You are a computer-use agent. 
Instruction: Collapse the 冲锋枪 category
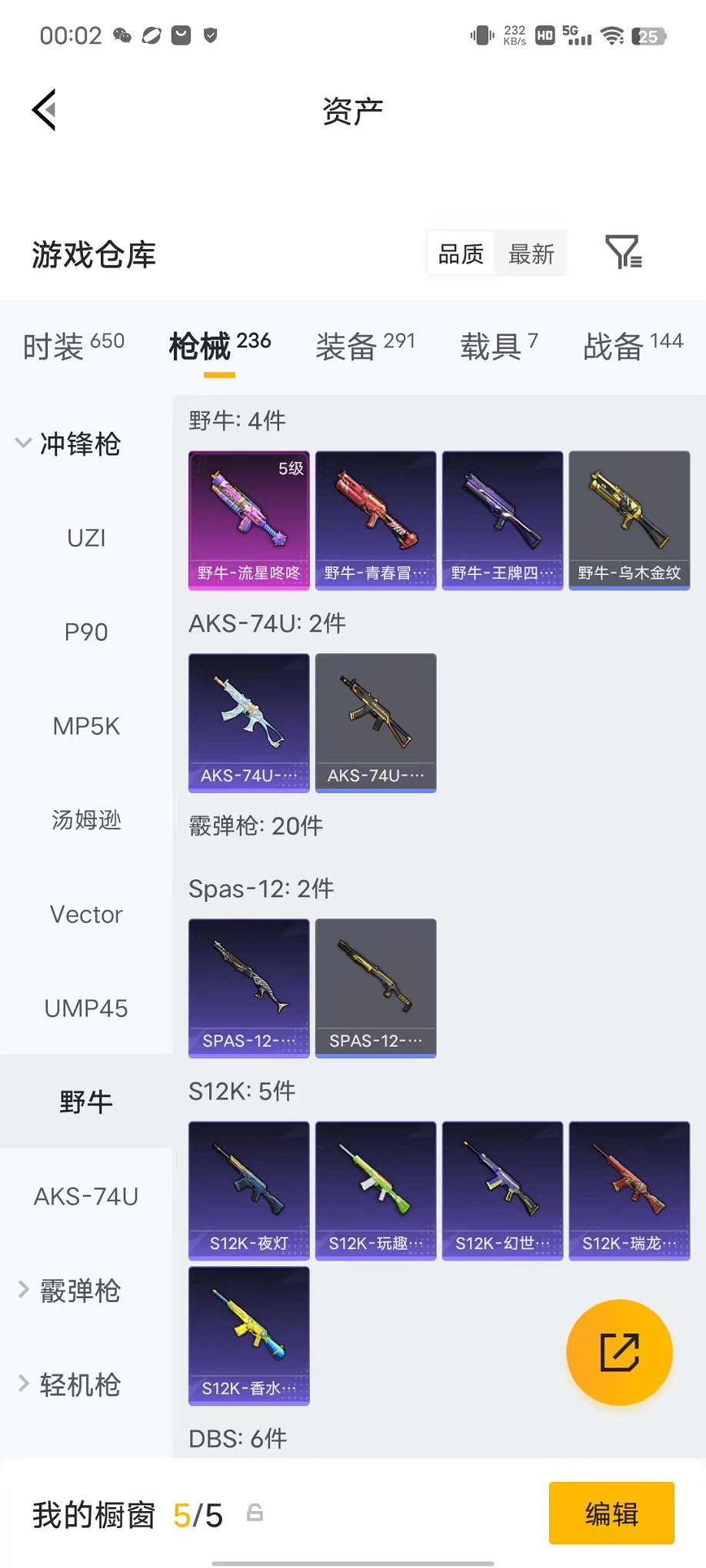[69, 443]
